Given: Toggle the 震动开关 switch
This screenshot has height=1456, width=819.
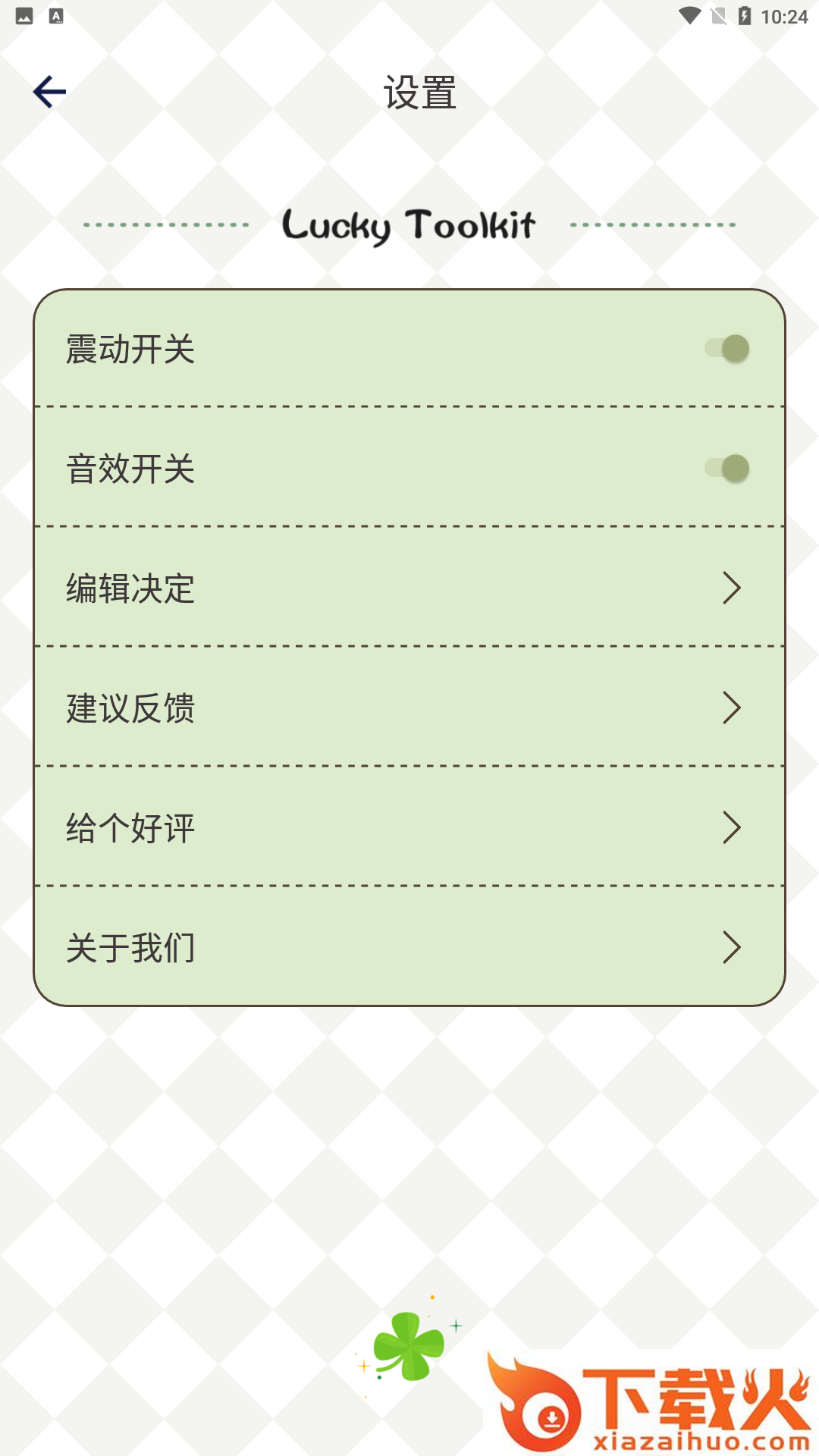Looking at the screenshot, I should pos(726,349).
